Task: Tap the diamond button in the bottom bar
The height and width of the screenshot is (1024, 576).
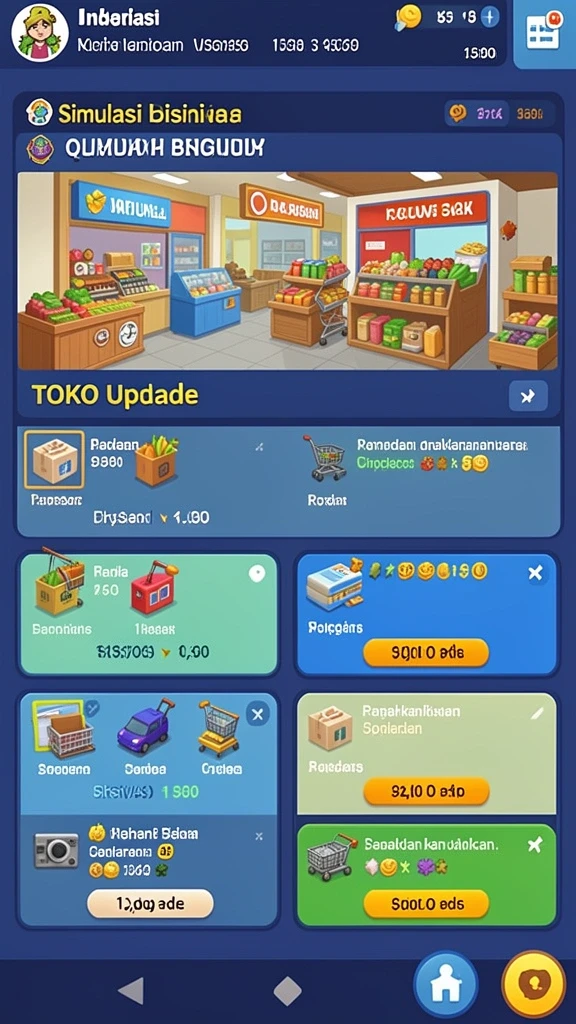Action: tap(288, 991)
